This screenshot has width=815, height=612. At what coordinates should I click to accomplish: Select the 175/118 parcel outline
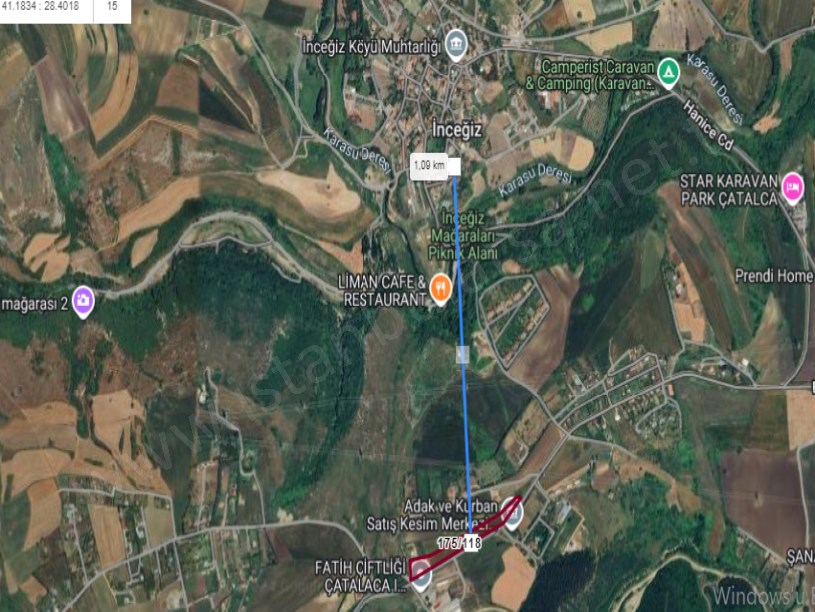[x=459, y=542]
